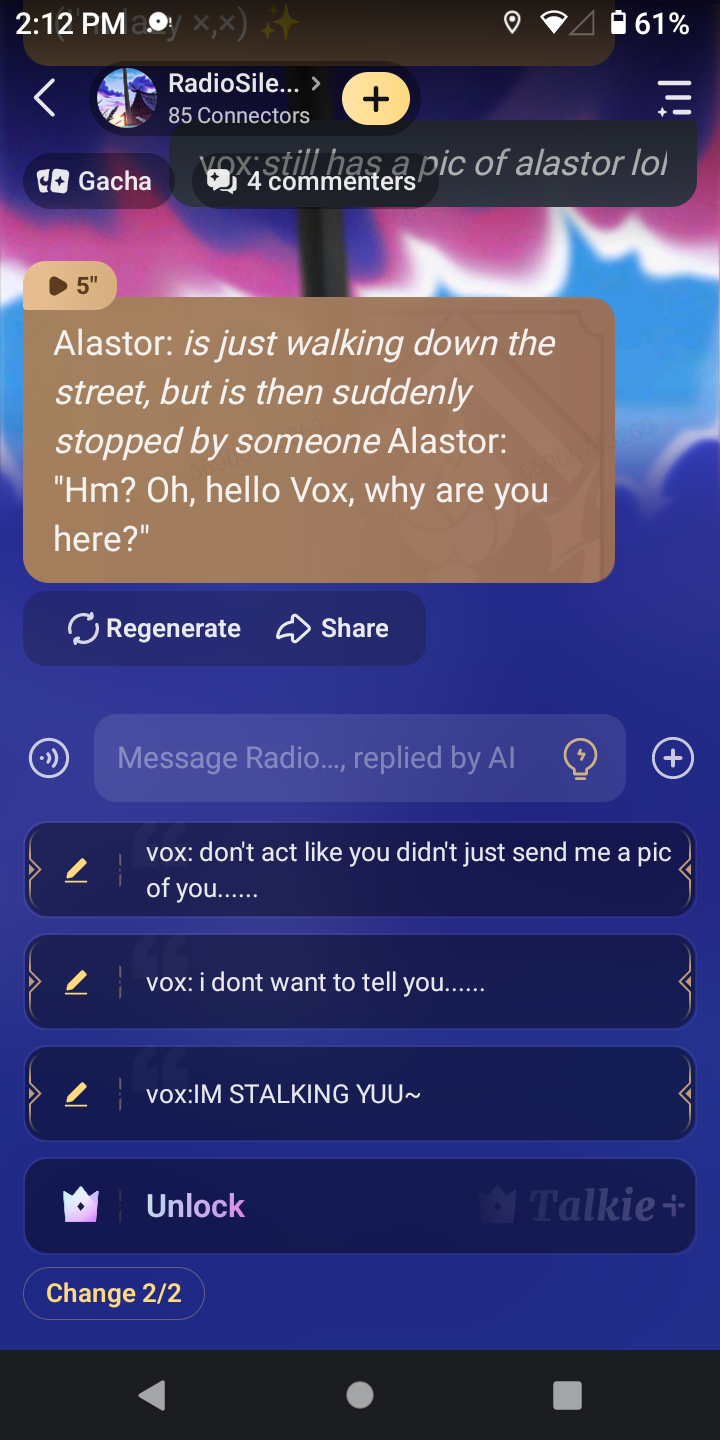The width and height of the screenshot is (720, 1440).
Task: Edit the "i dont want to tell you" suggestion
Action: [x=76, y=982]
